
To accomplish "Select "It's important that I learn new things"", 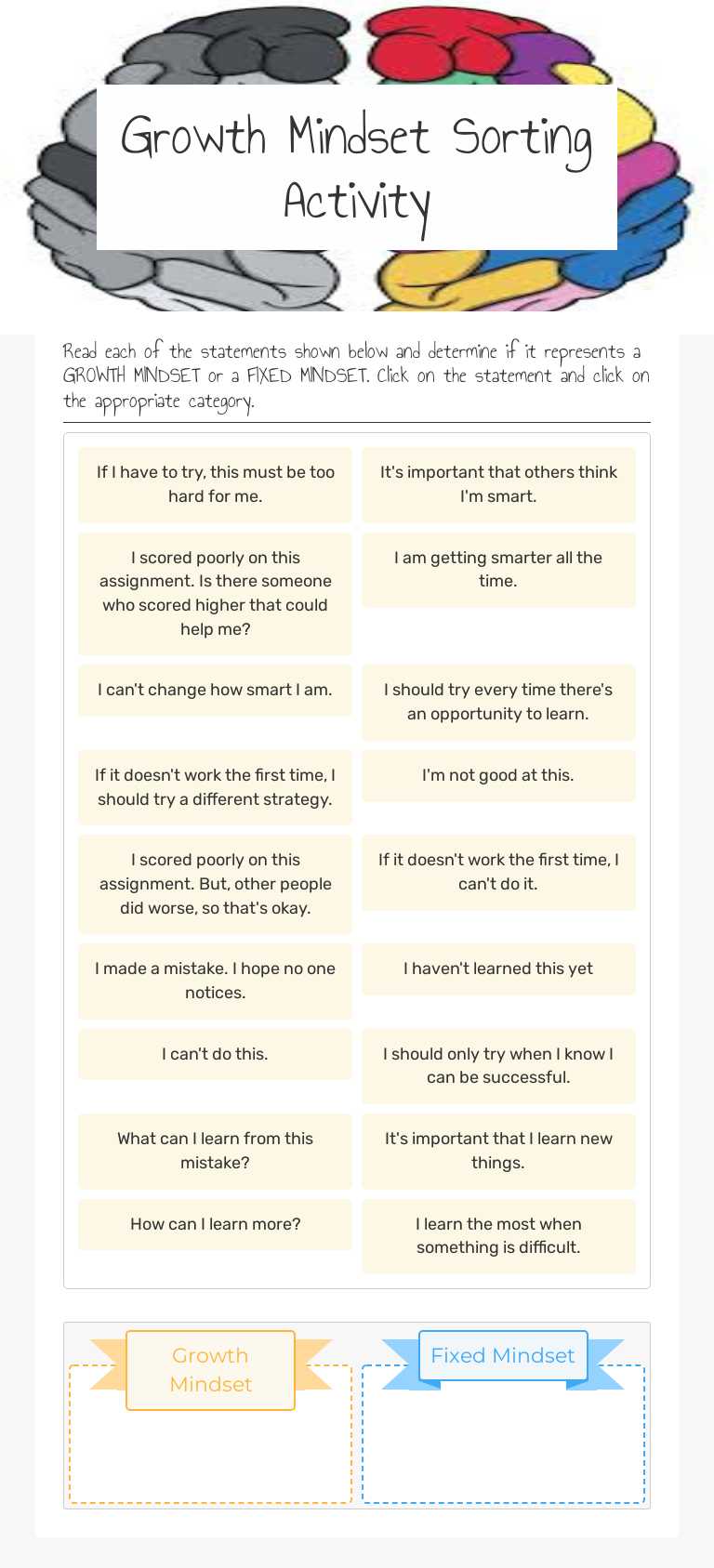I will 498,1151.
